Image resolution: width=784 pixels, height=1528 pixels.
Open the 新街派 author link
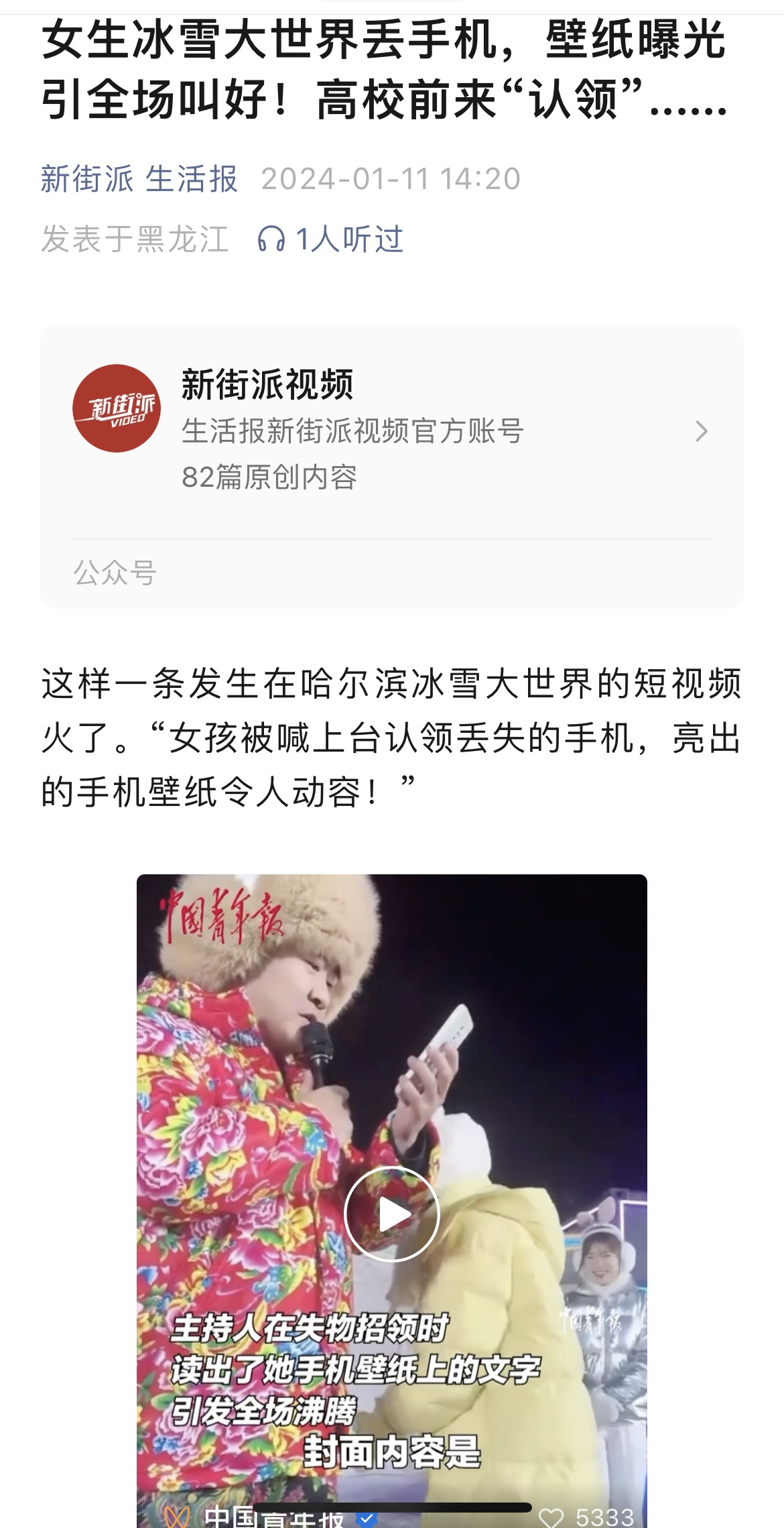pyautogui.click(x=87, y=179)
